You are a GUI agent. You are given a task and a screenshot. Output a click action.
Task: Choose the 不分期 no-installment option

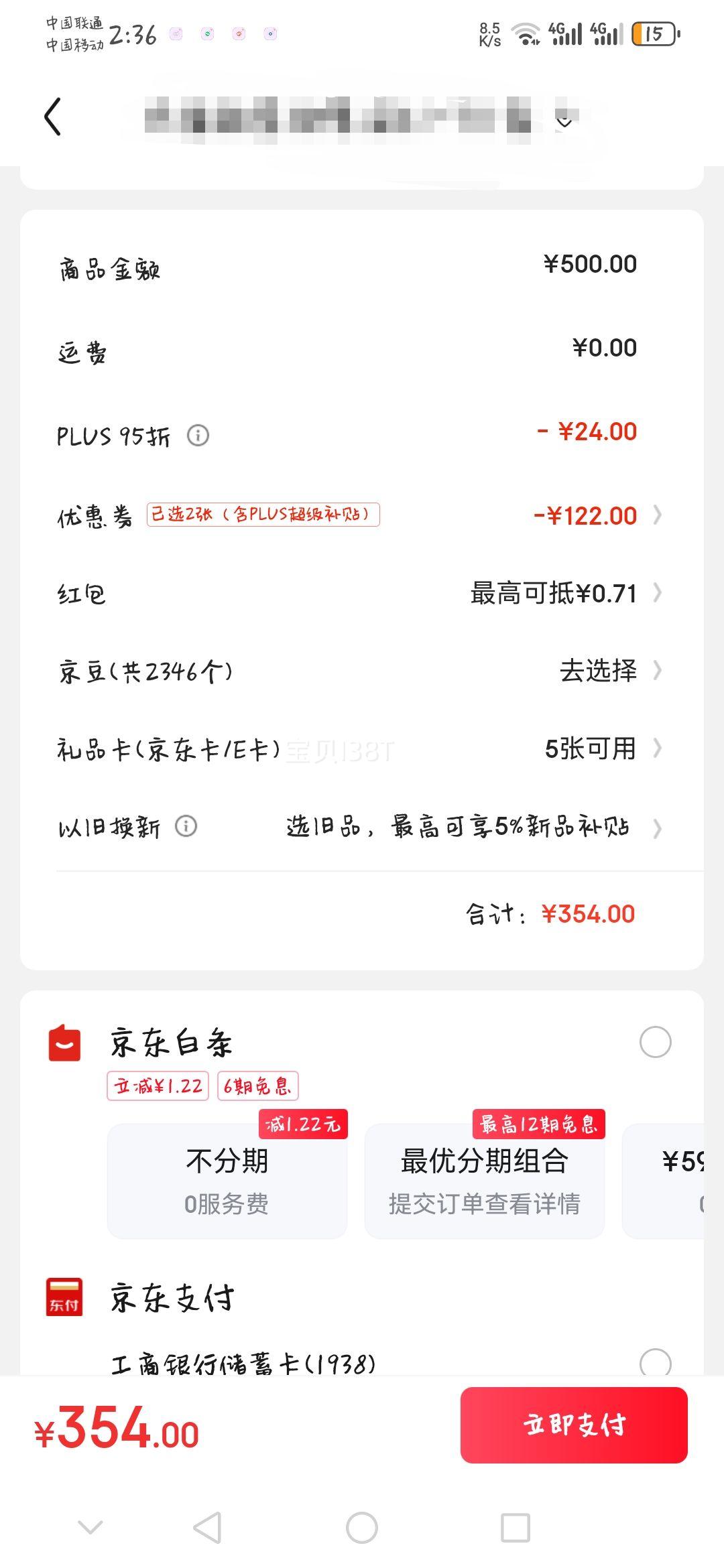coord(227,1181)
